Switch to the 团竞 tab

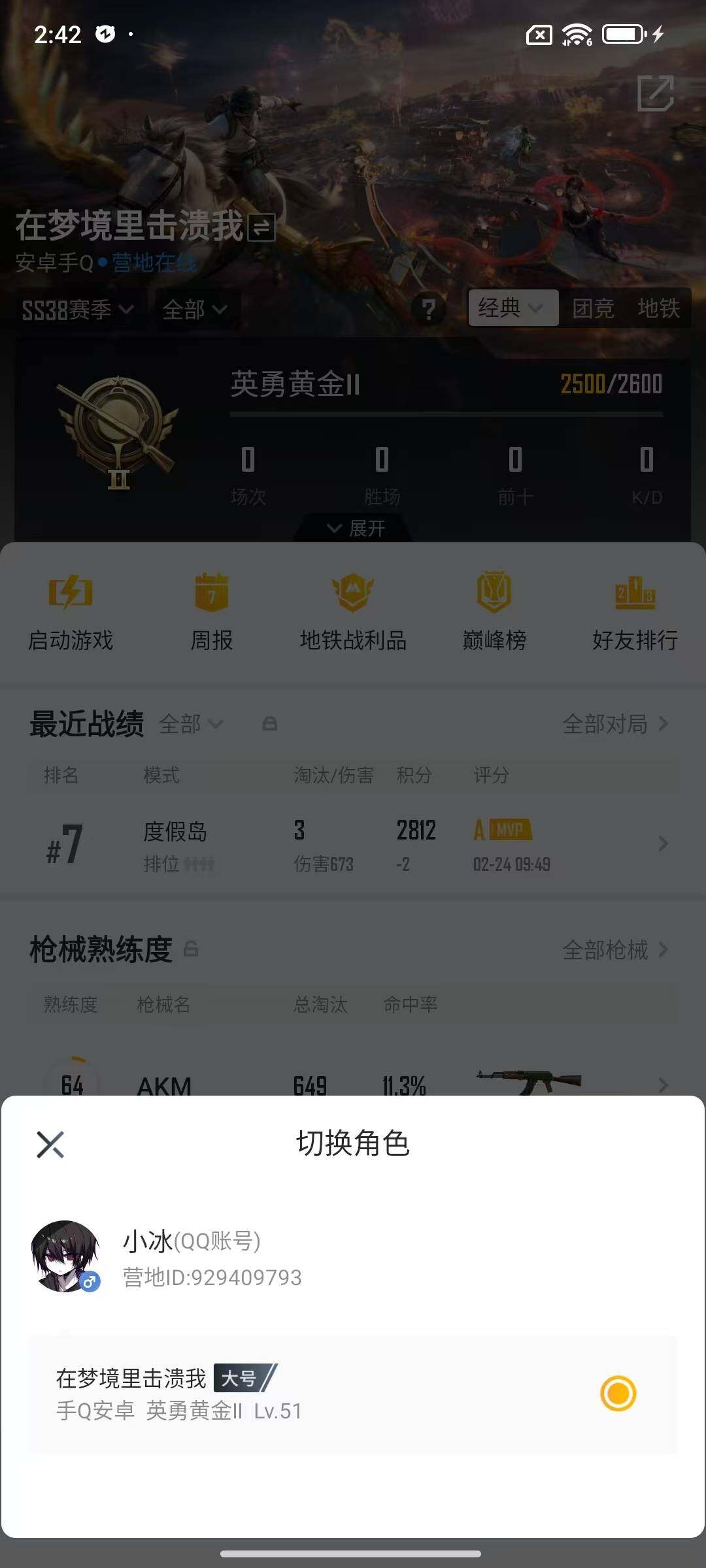tap(594, 309)
